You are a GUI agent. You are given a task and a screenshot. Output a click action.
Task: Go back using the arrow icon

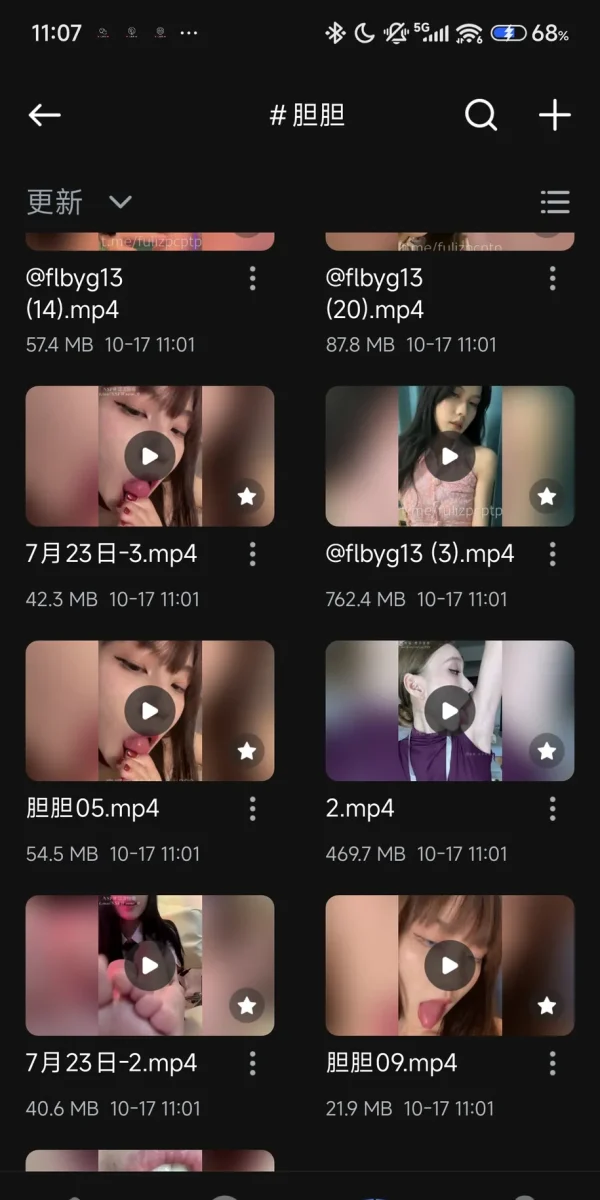[x=44, y=116]
